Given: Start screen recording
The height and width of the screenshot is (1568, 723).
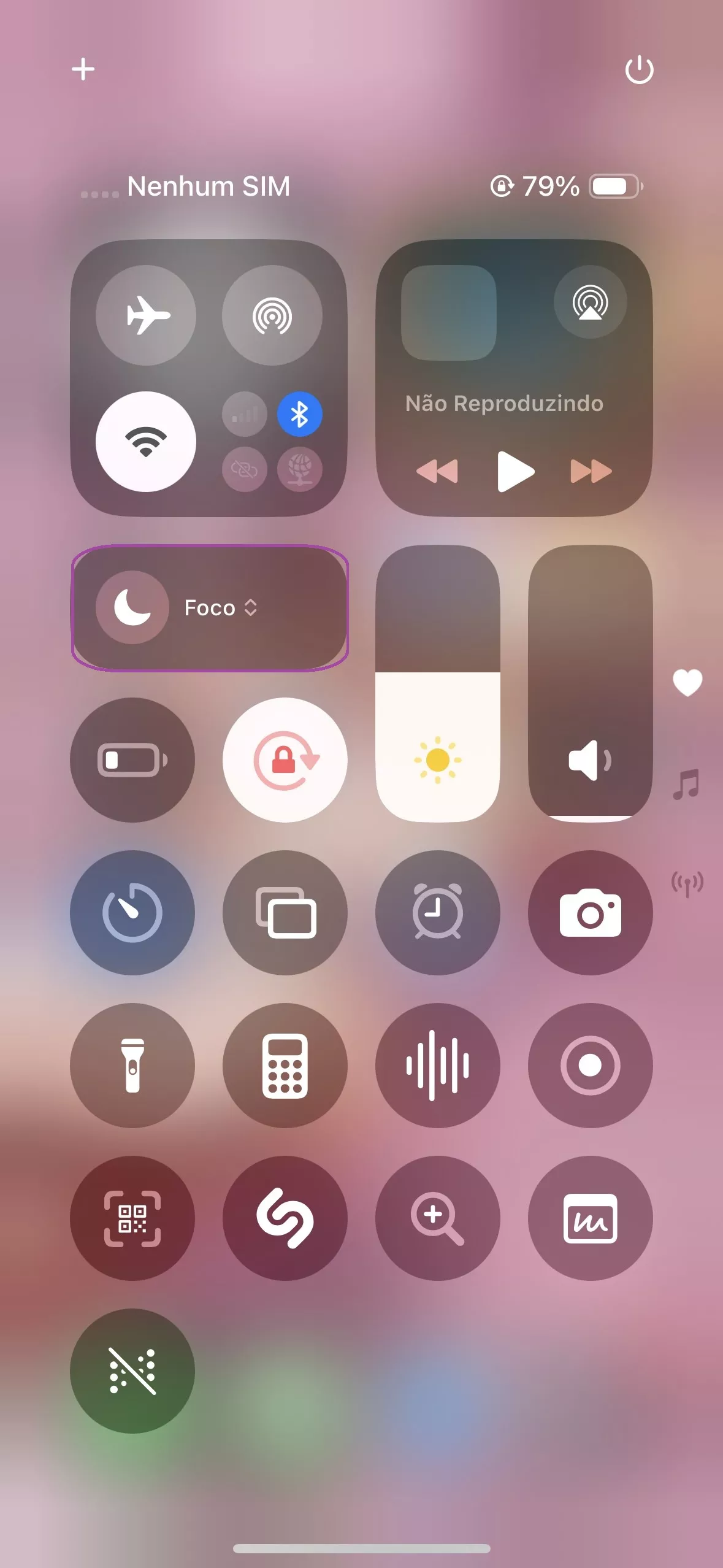Looking at the screenshot, I should point(590,1066).
